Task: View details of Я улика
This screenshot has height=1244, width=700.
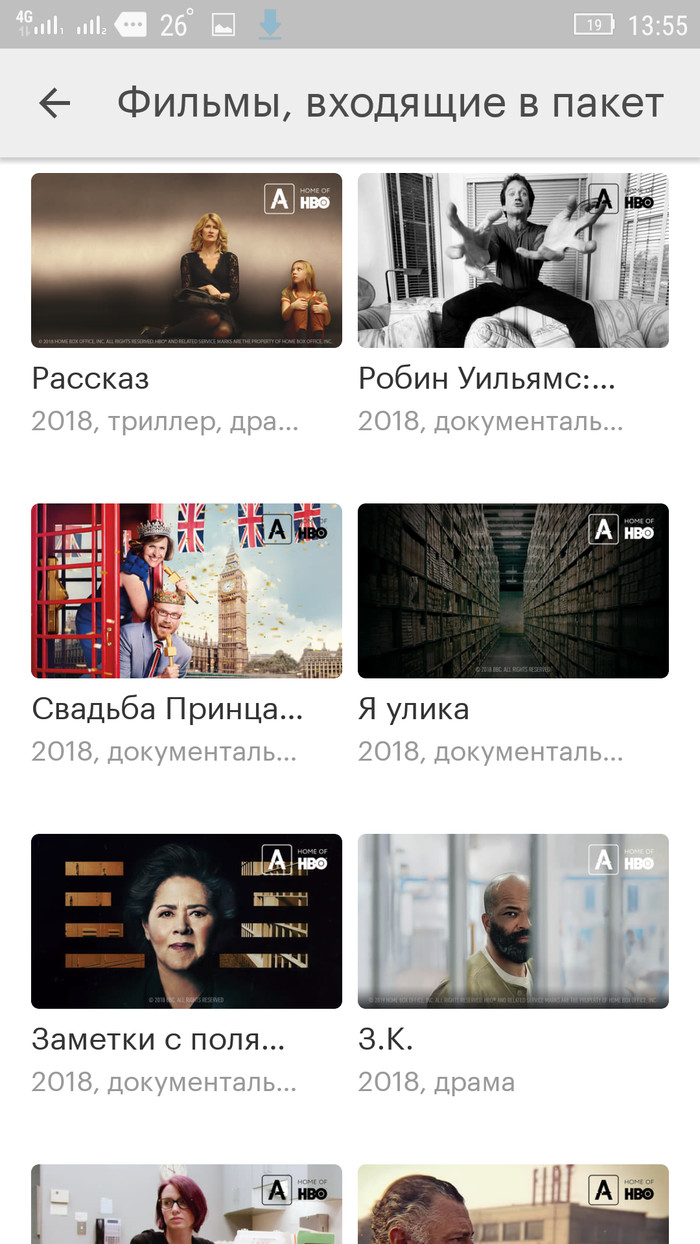Action: (x=513, y=591)
